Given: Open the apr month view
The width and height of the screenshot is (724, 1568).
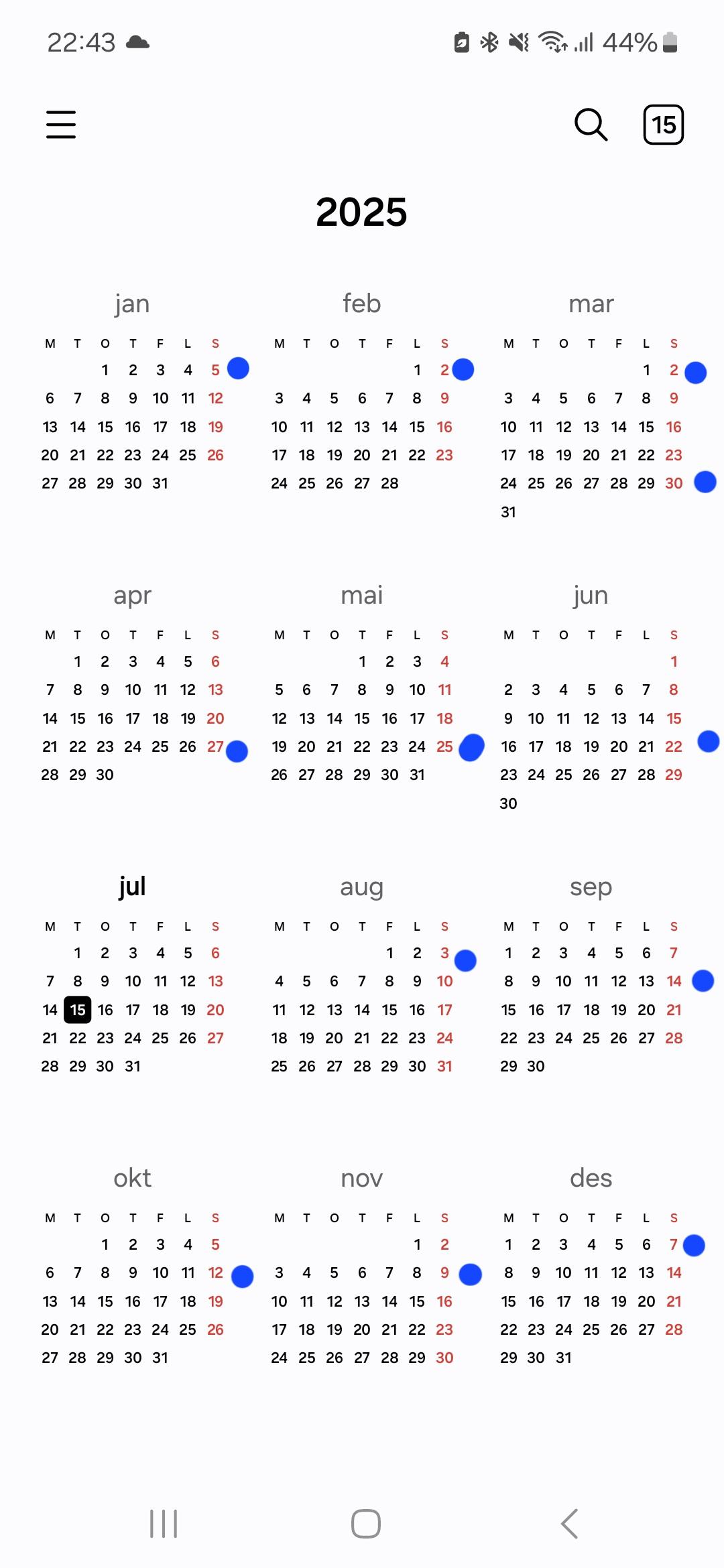Looking at the screenshot, I should coord(132,596).
